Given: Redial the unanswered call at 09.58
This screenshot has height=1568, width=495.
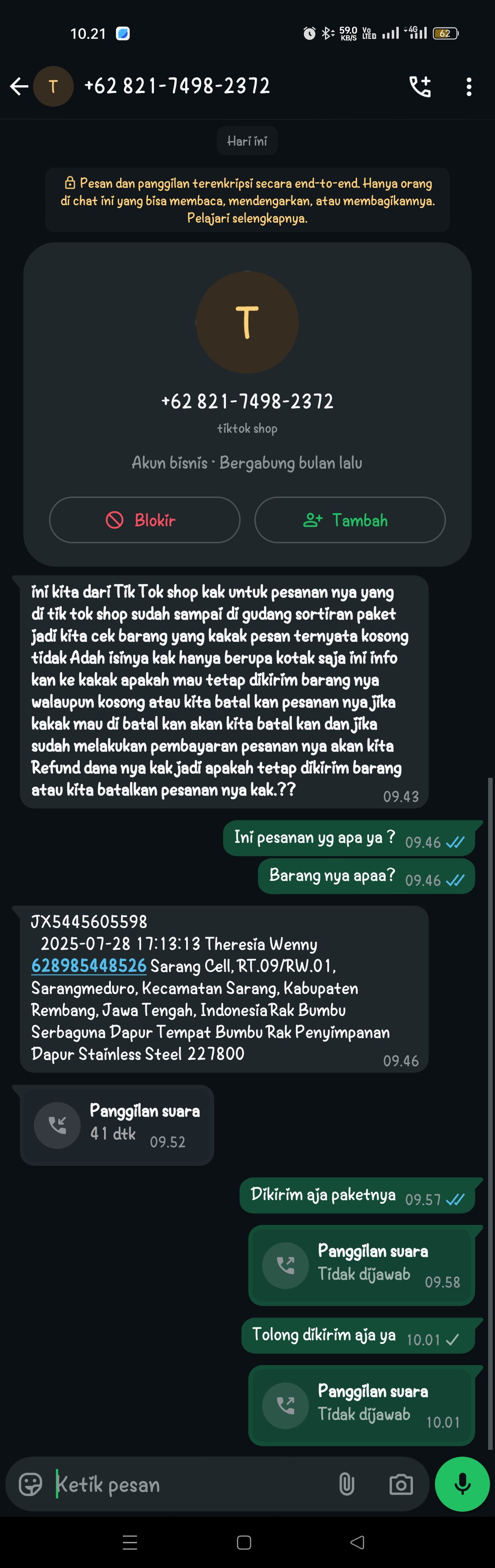Looking at the screenshot, I should [x=286, y=1265].
